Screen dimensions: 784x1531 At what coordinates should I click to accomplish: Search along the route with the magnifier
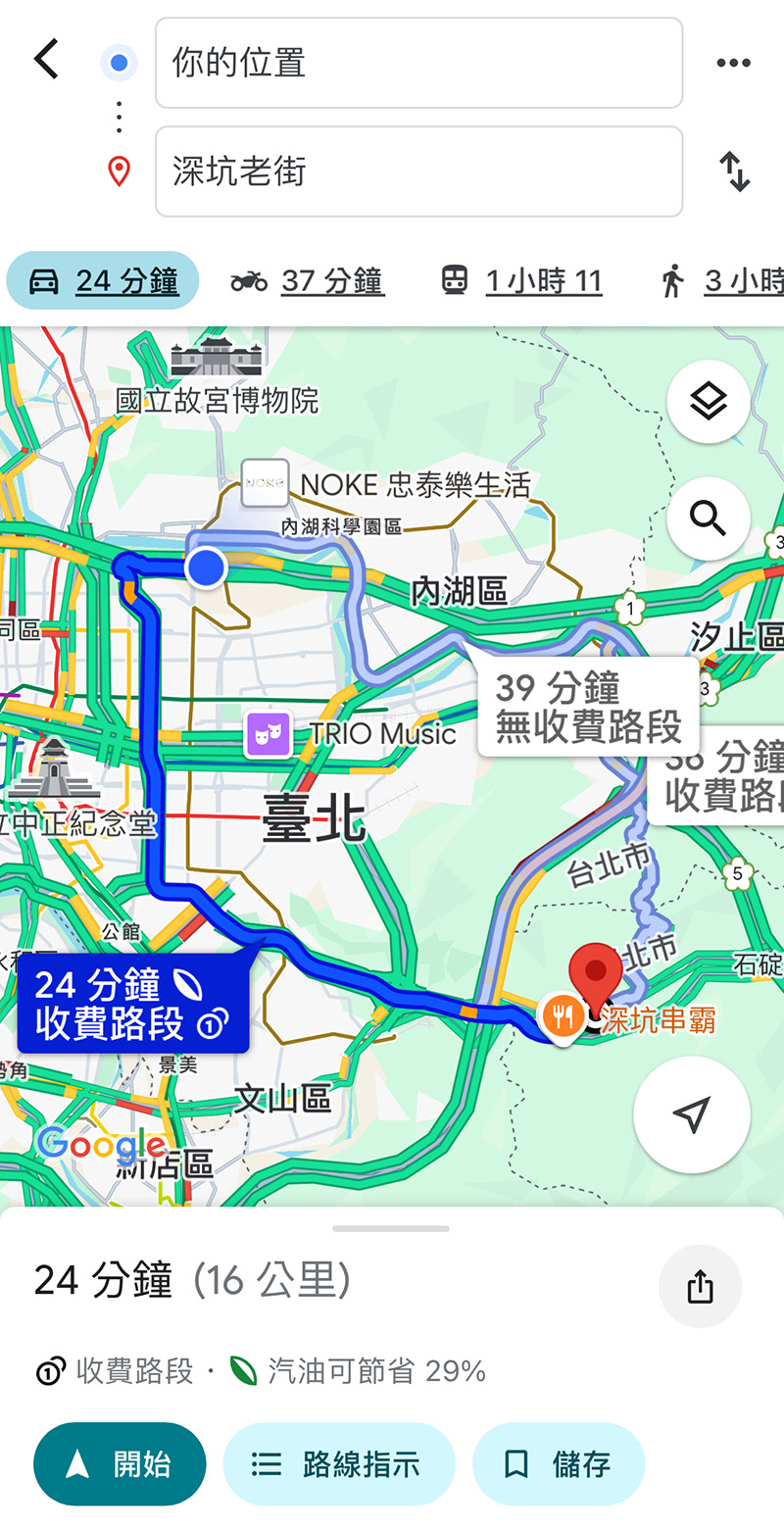pyautogui.click(x=708, y=519)
